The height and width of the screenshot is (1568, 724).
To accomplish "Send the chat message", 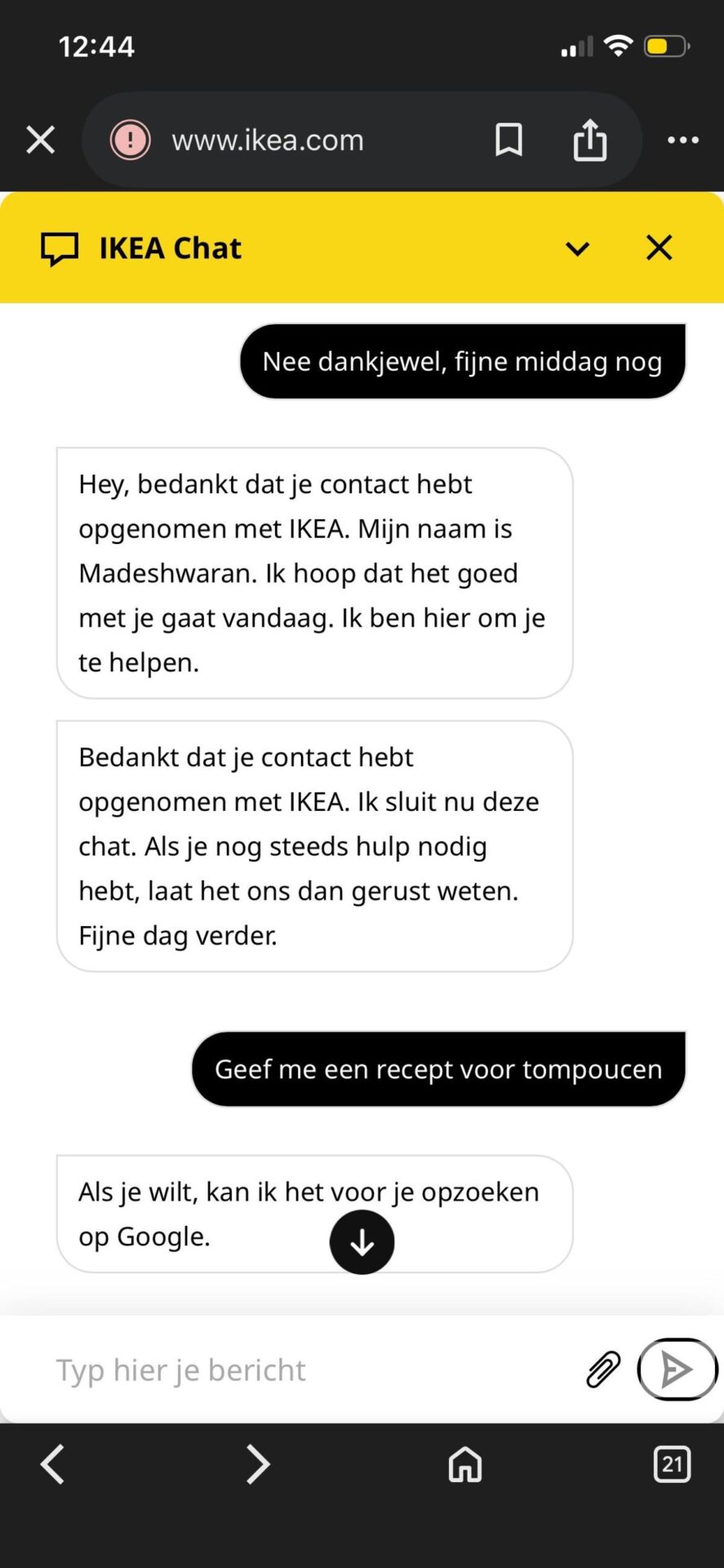I will (677, 1370).
